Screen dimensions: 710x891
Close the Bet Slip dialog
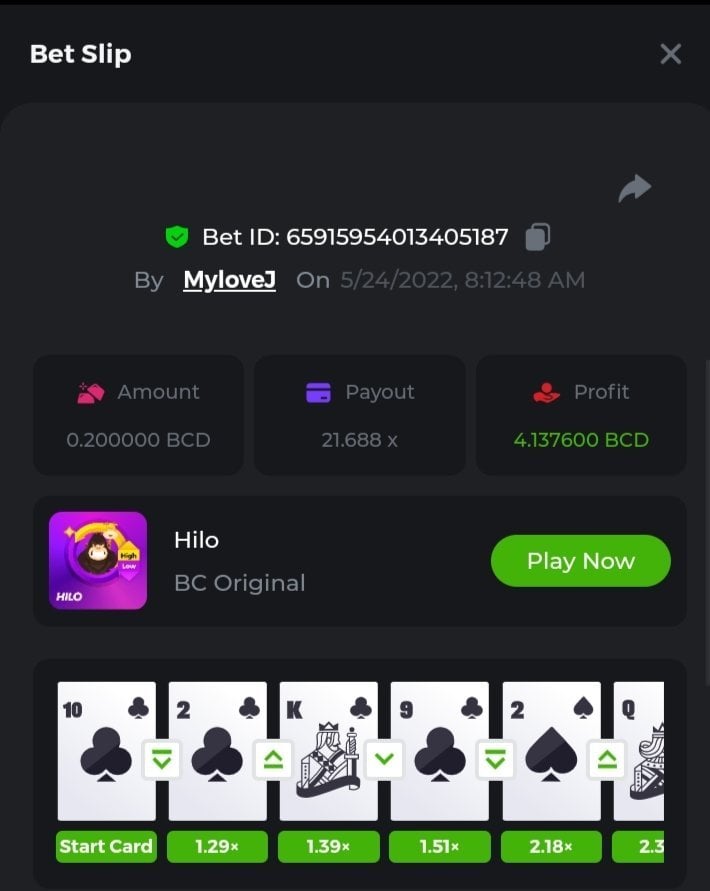coord(670,54)
